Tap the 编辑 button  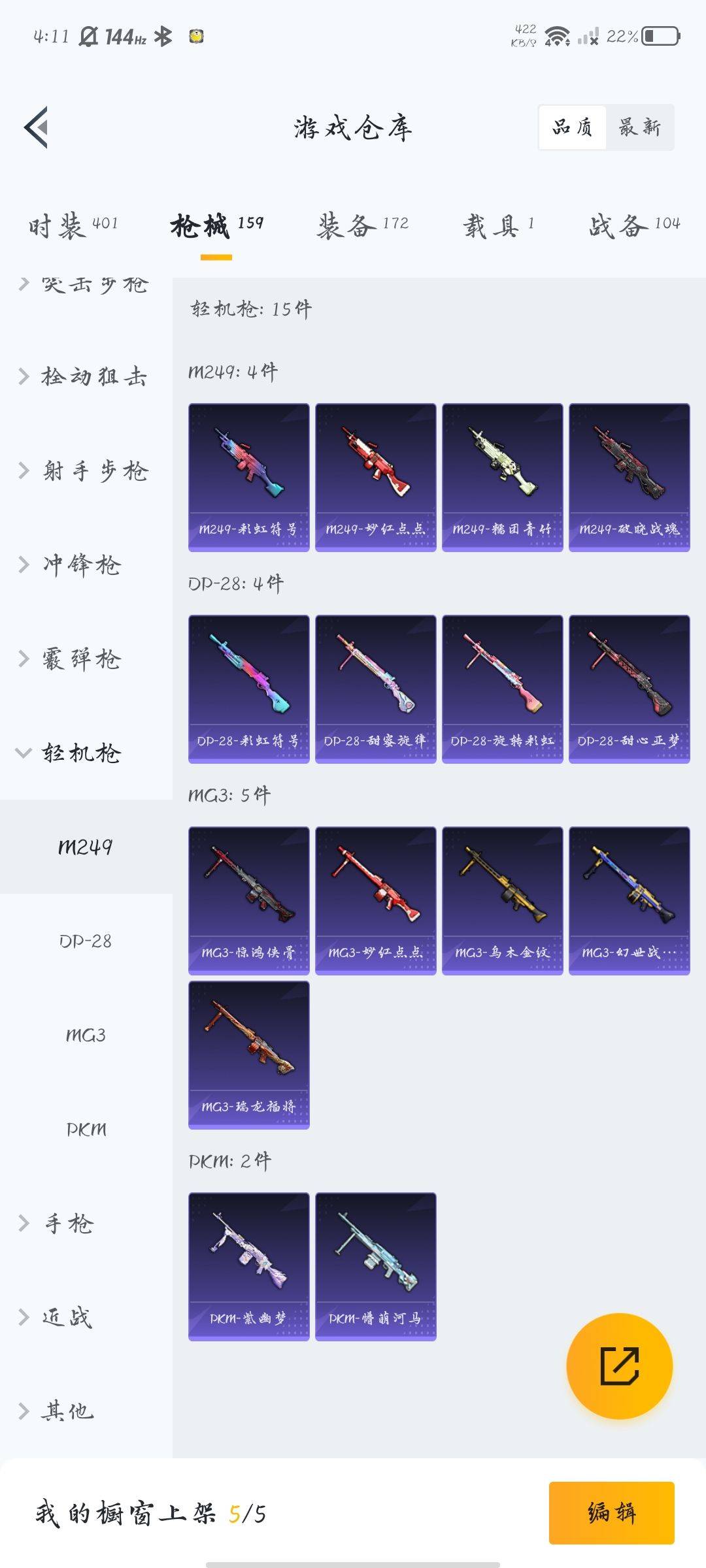click(x=611, y=1512)
